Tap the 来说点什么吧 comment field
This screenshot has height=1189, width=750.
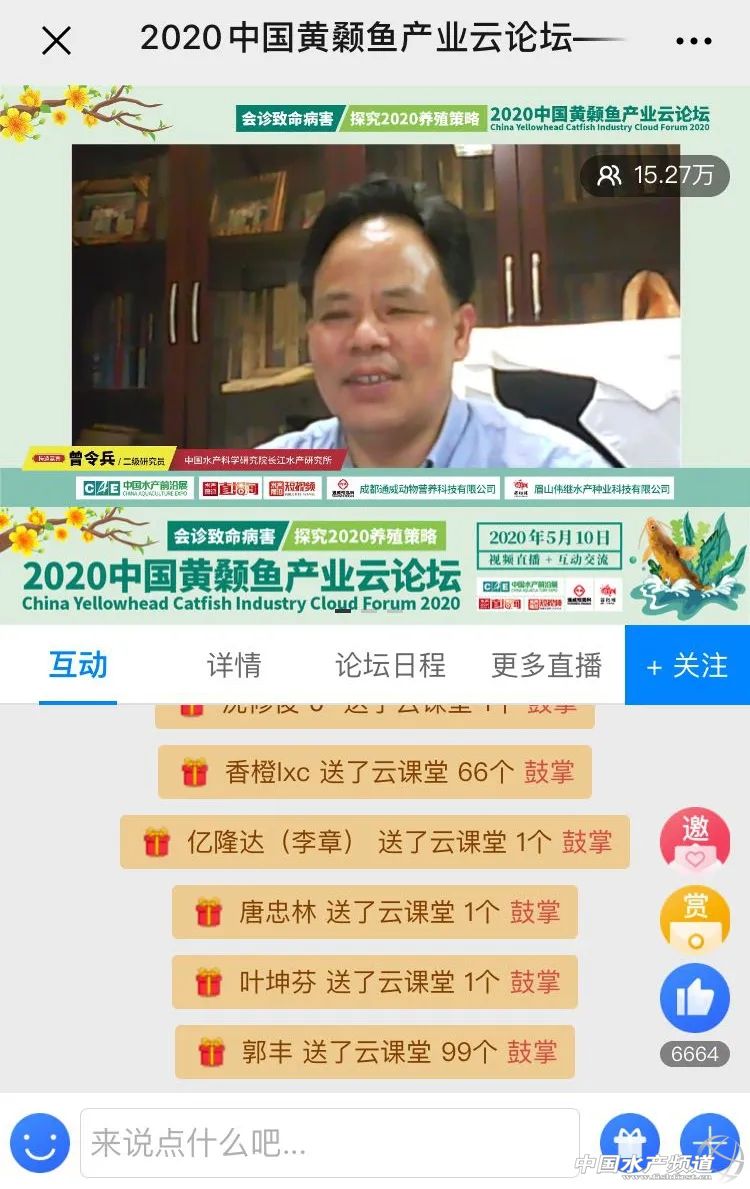[329, 1143]
